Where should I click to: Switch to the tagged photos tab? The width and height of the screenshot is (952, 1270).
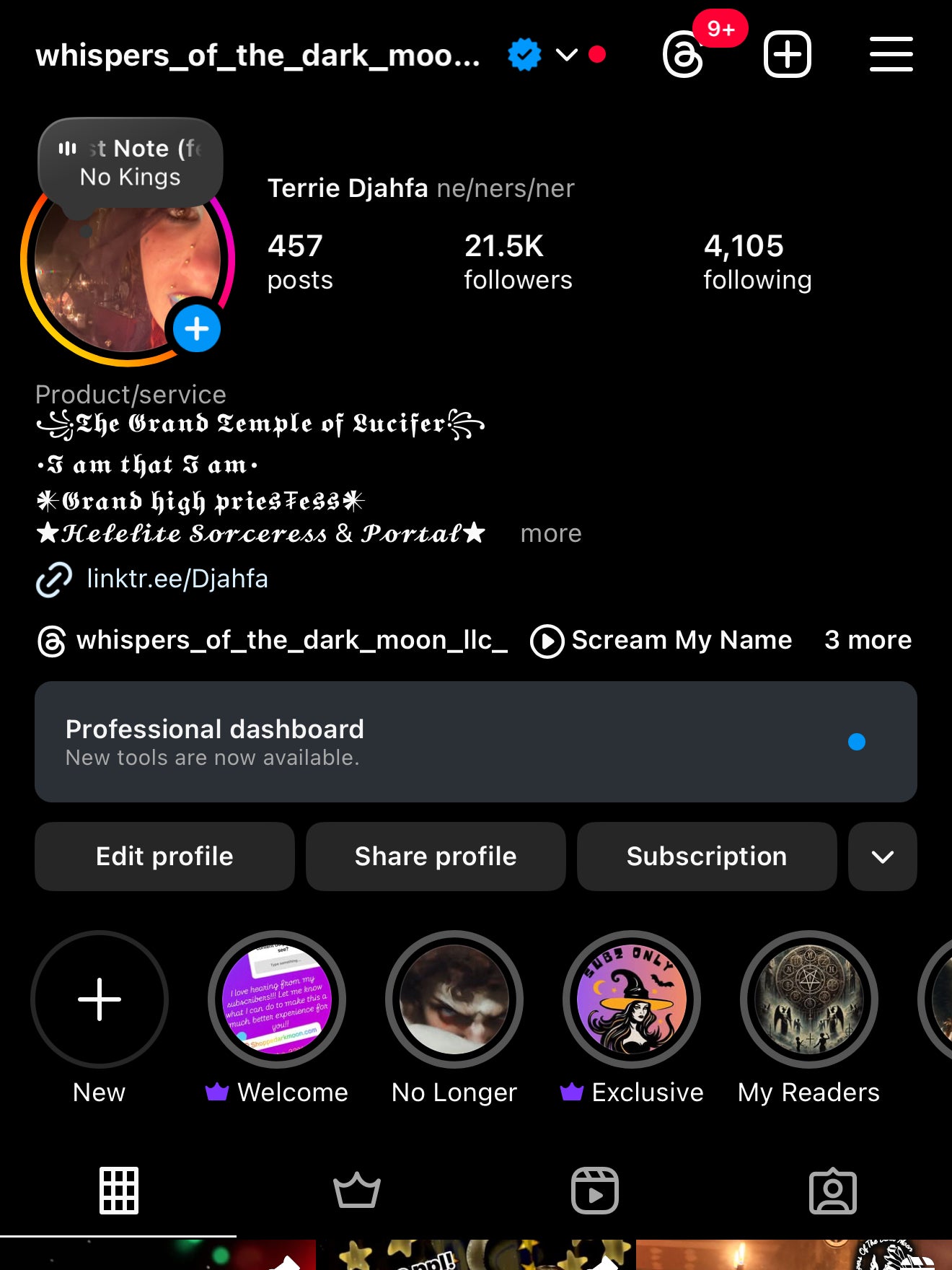click(833, 1191)
